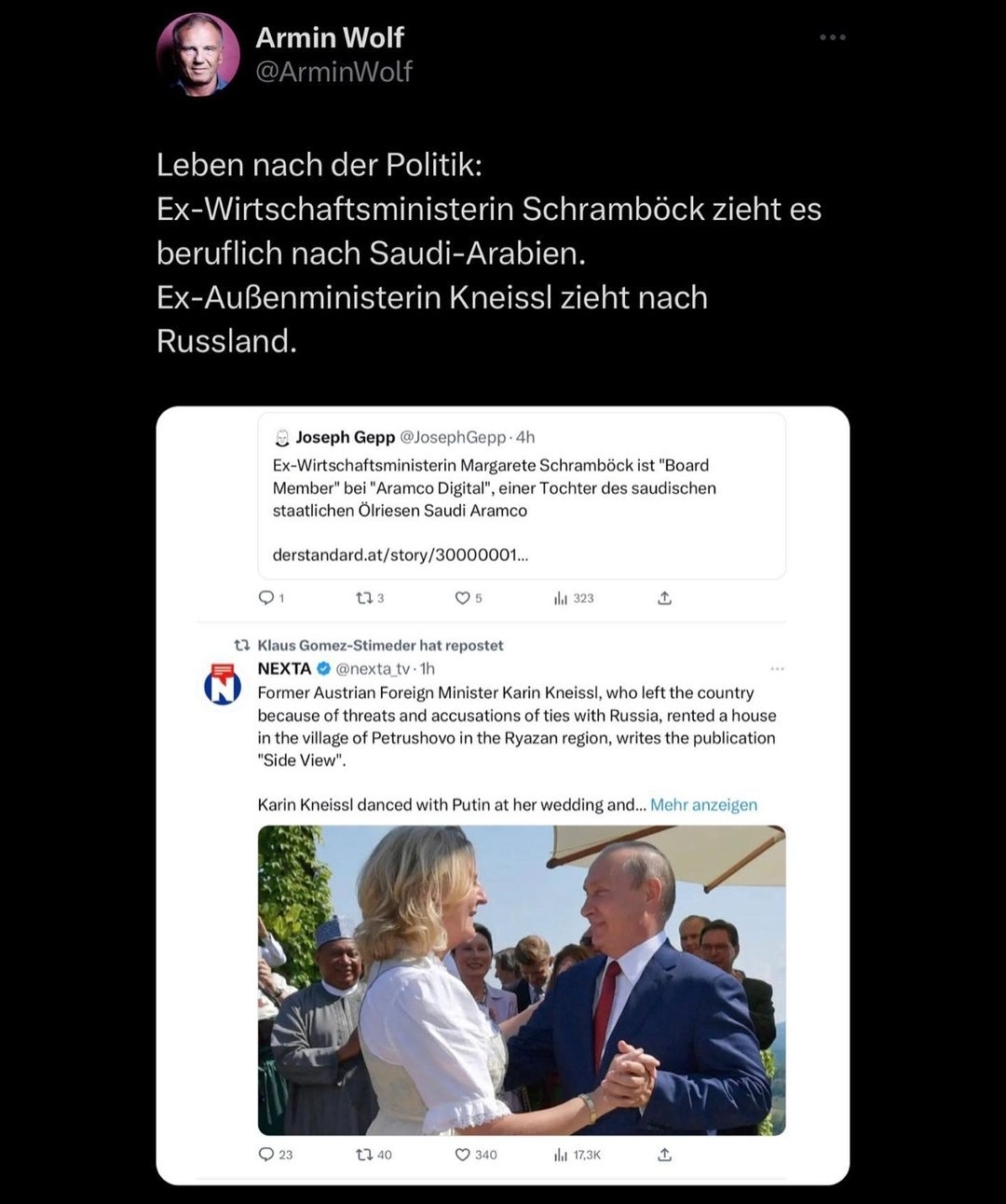1006x1204 pixels.
Task: Open the attached screenshot image in the tweet
Action: [x=503, y=795]
